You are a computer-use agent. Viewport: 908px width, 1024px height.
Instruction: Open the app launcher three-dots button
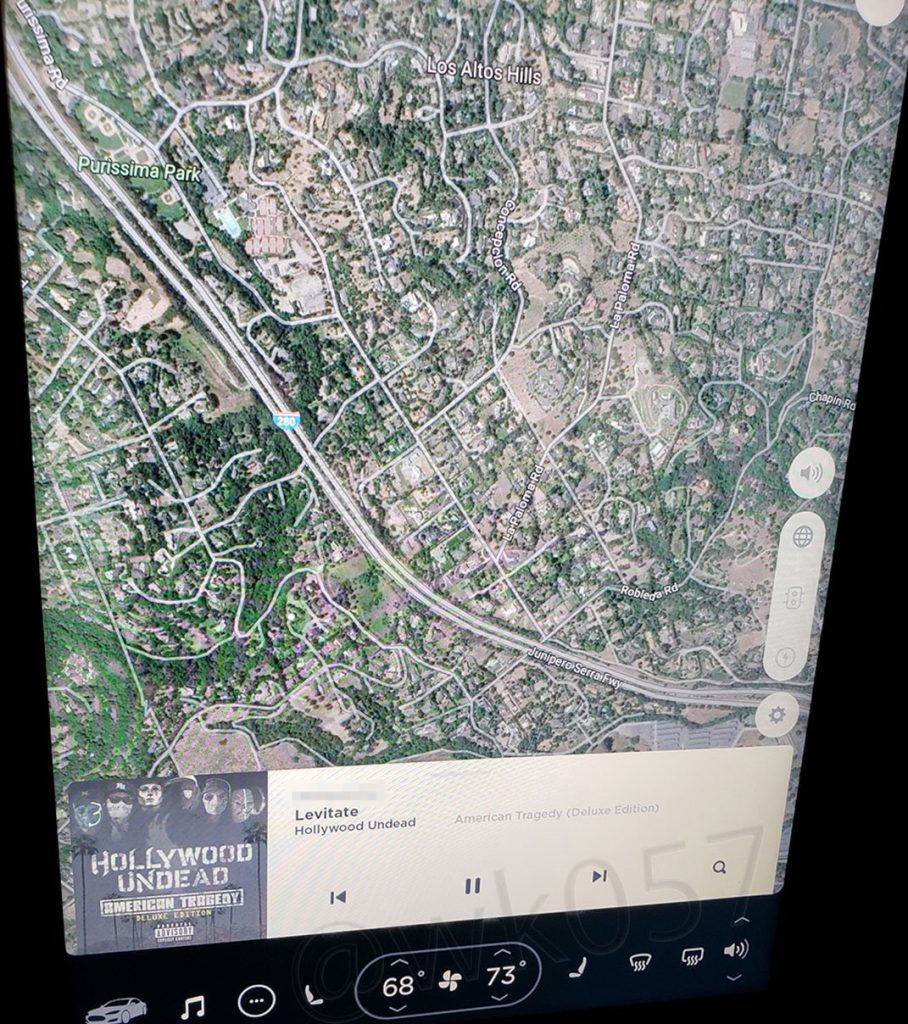[x=256, y=1000]
